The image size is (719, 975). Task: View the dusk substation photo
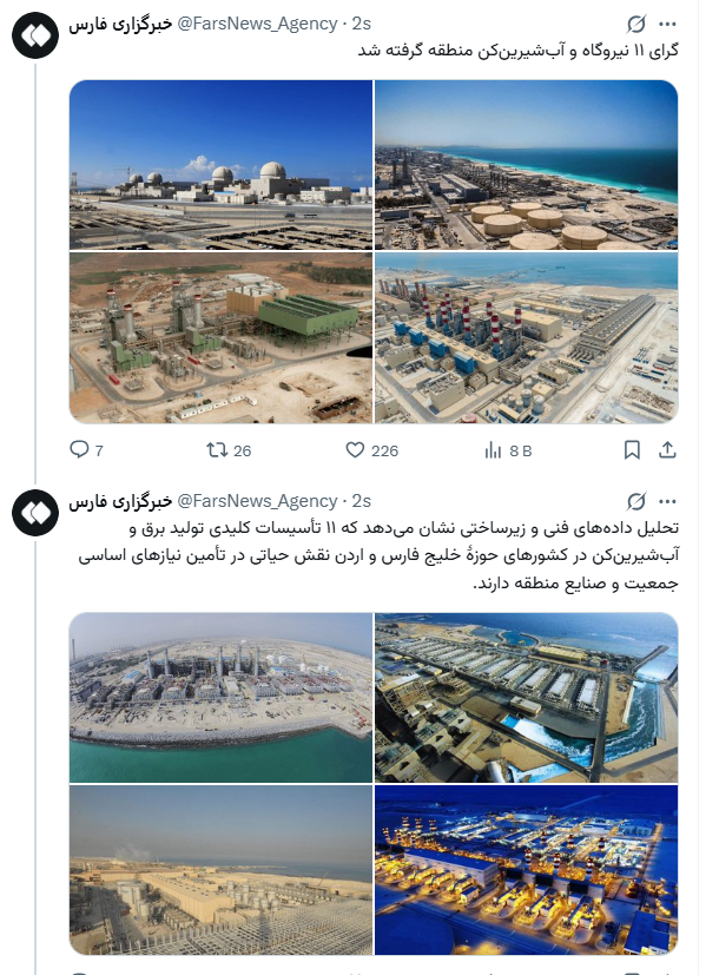(220, 869)
